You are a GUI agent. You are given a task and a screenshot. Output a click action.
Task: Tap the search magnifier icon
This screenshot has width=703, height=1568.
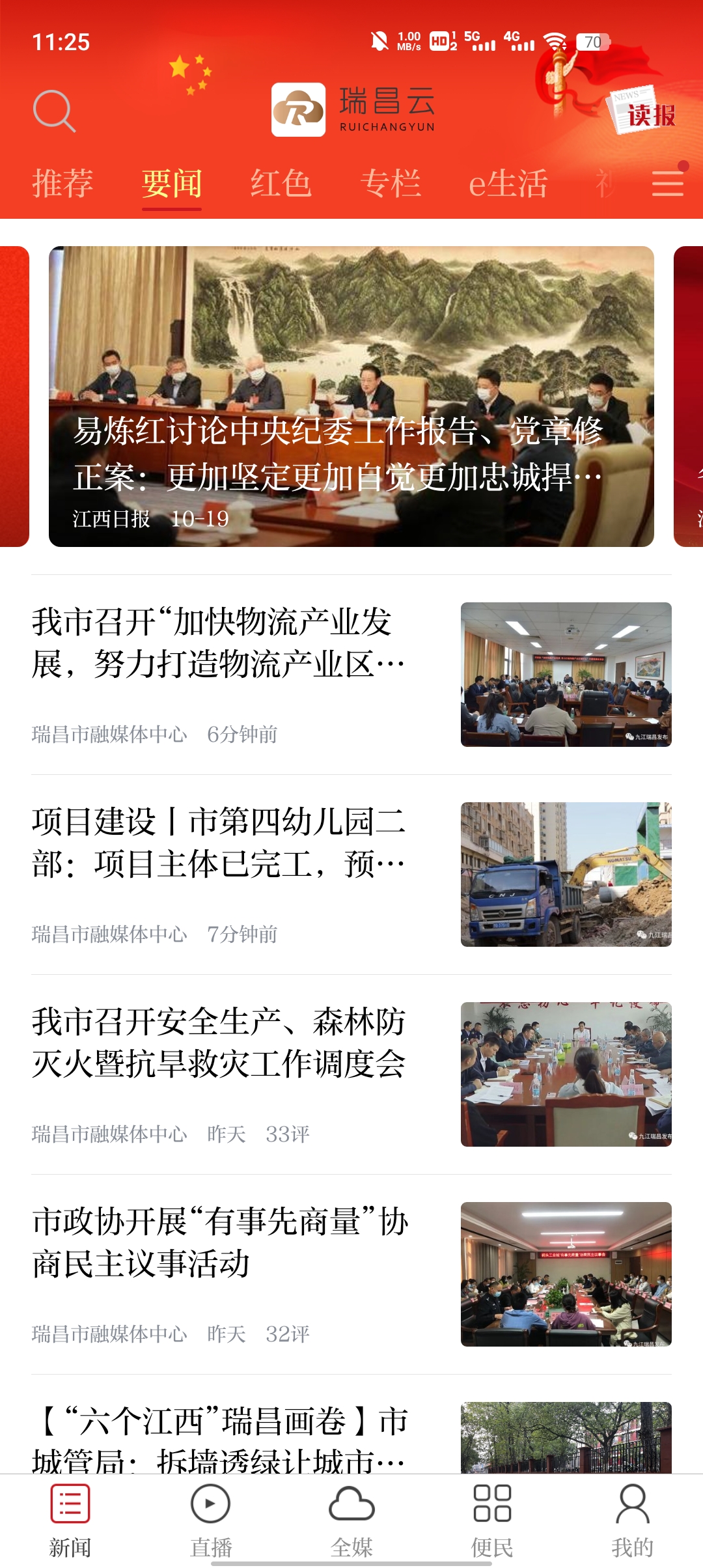(55, 111)
